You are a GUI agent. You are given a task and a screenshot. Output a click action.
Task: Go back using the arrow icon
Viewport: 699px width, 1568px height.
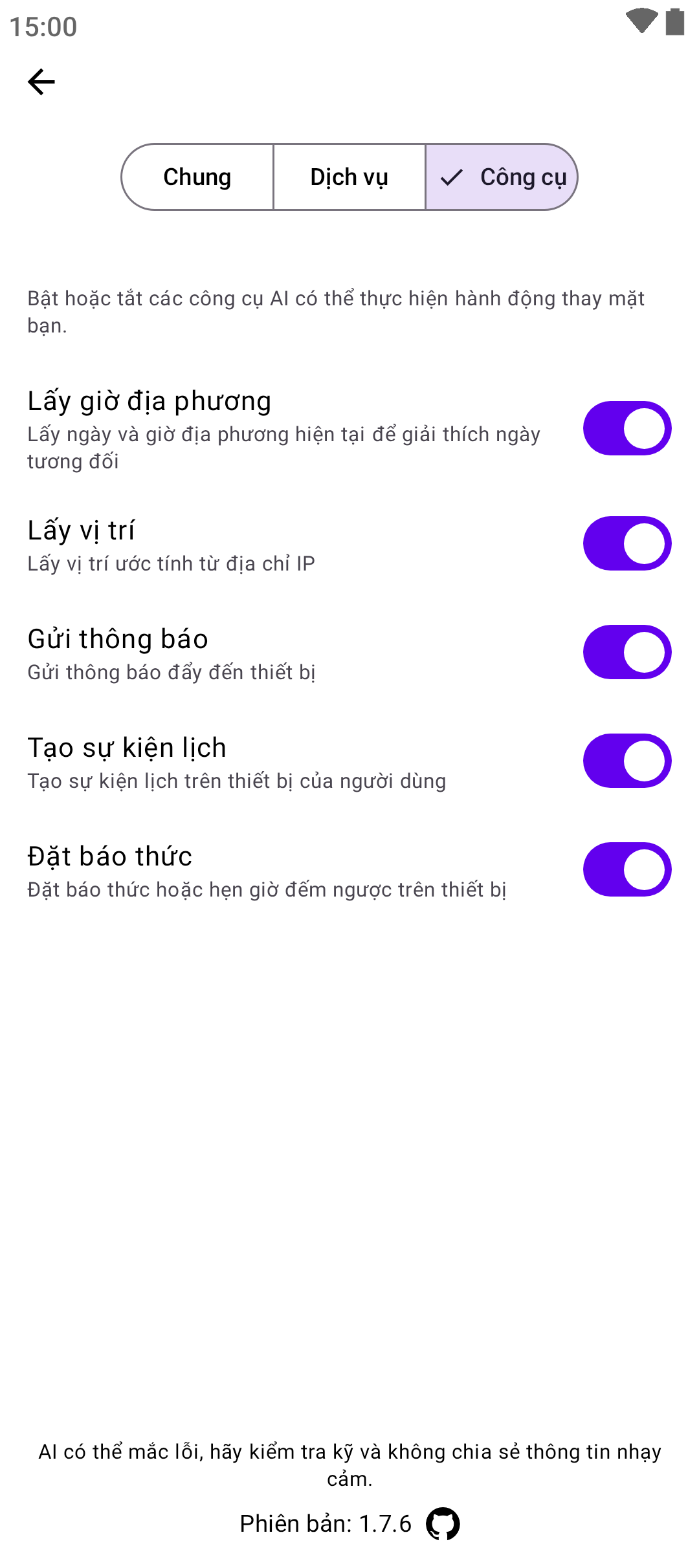pyautogui.click(x=41, y=82)
